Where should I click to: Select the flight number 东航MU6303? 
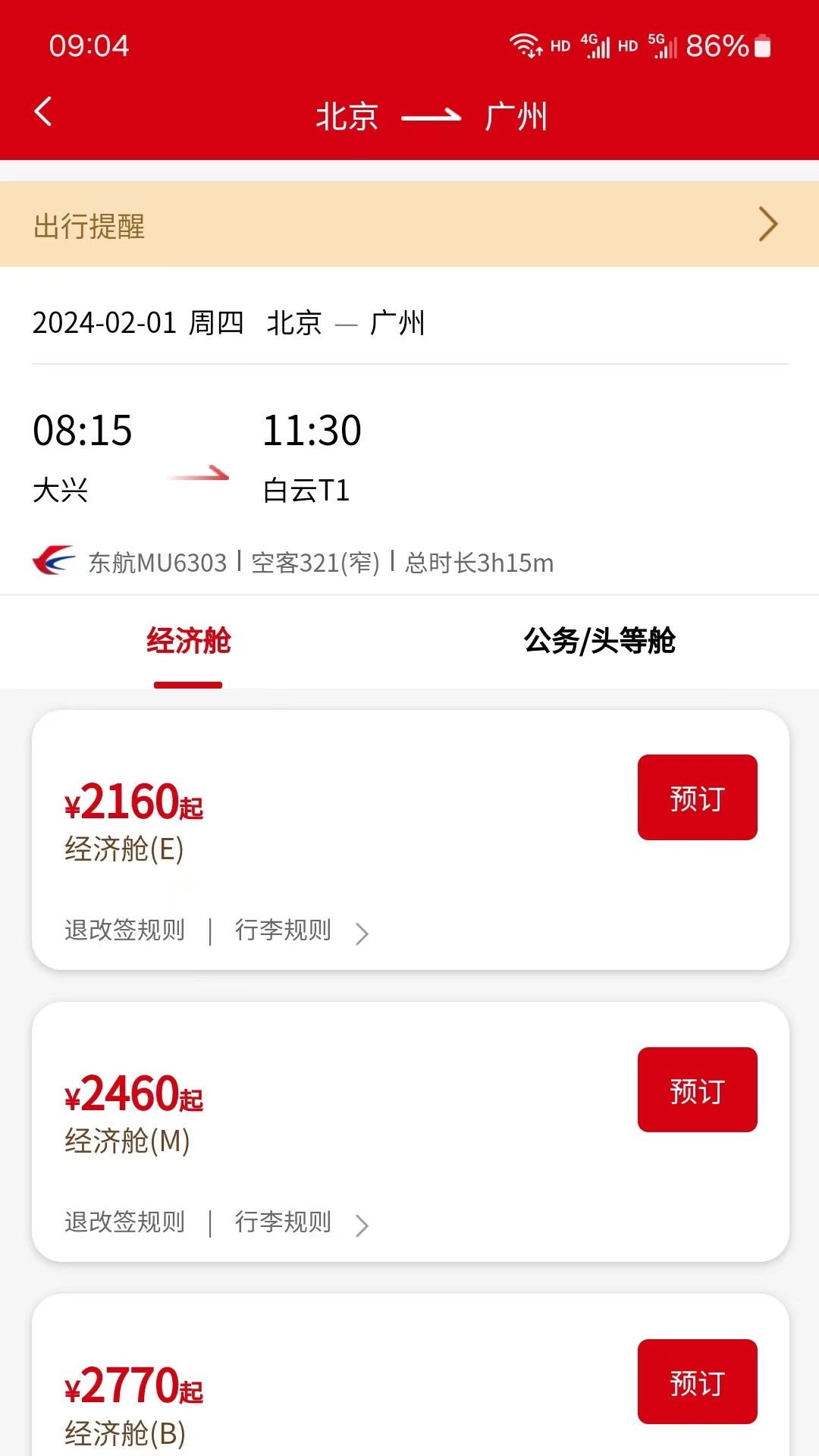tap(156, 563)
